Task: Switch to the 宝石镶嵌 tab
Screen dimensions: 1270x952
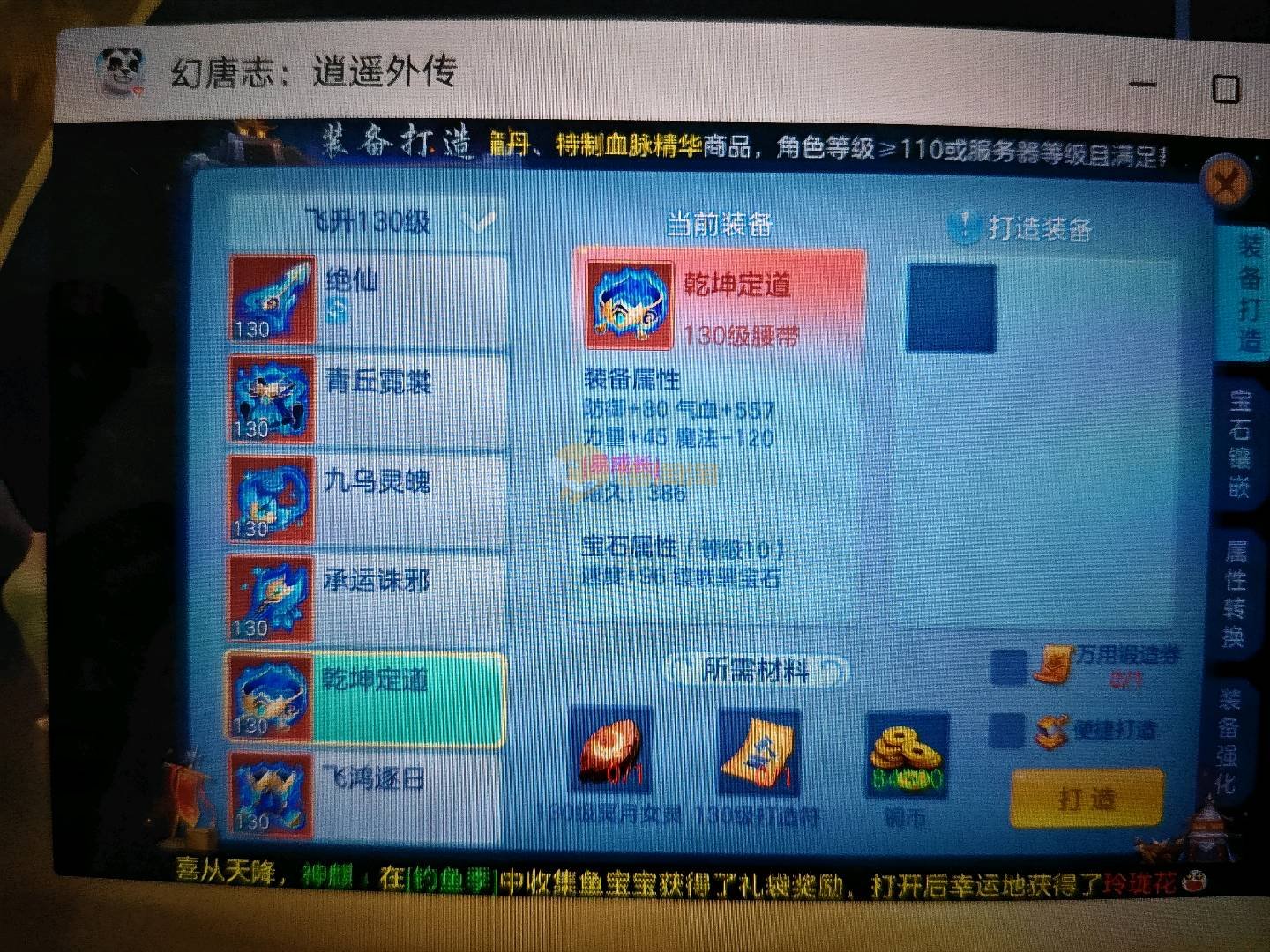Action: [x=1239, y=443]
